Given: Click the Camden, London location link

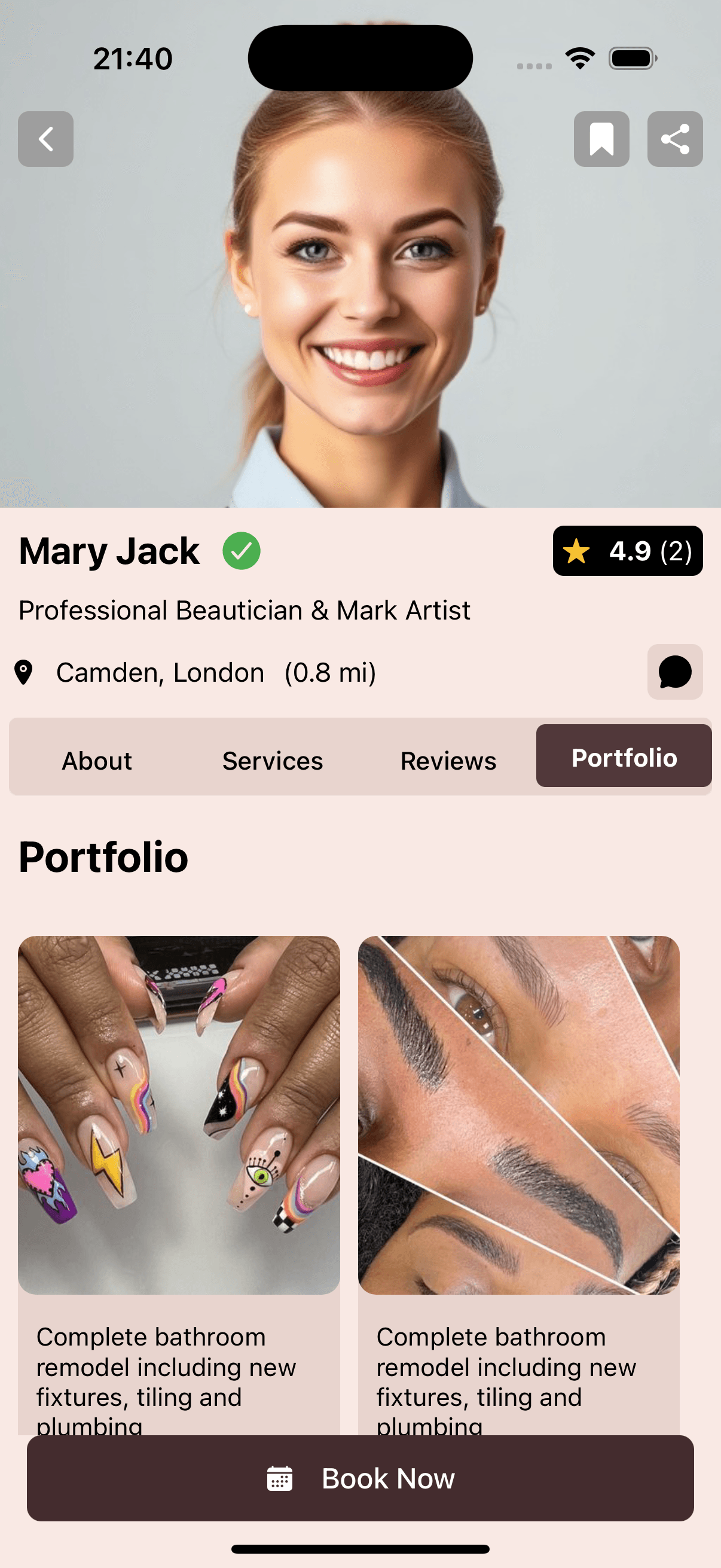Looking at the screenshot, I should [x=159, y=672].
